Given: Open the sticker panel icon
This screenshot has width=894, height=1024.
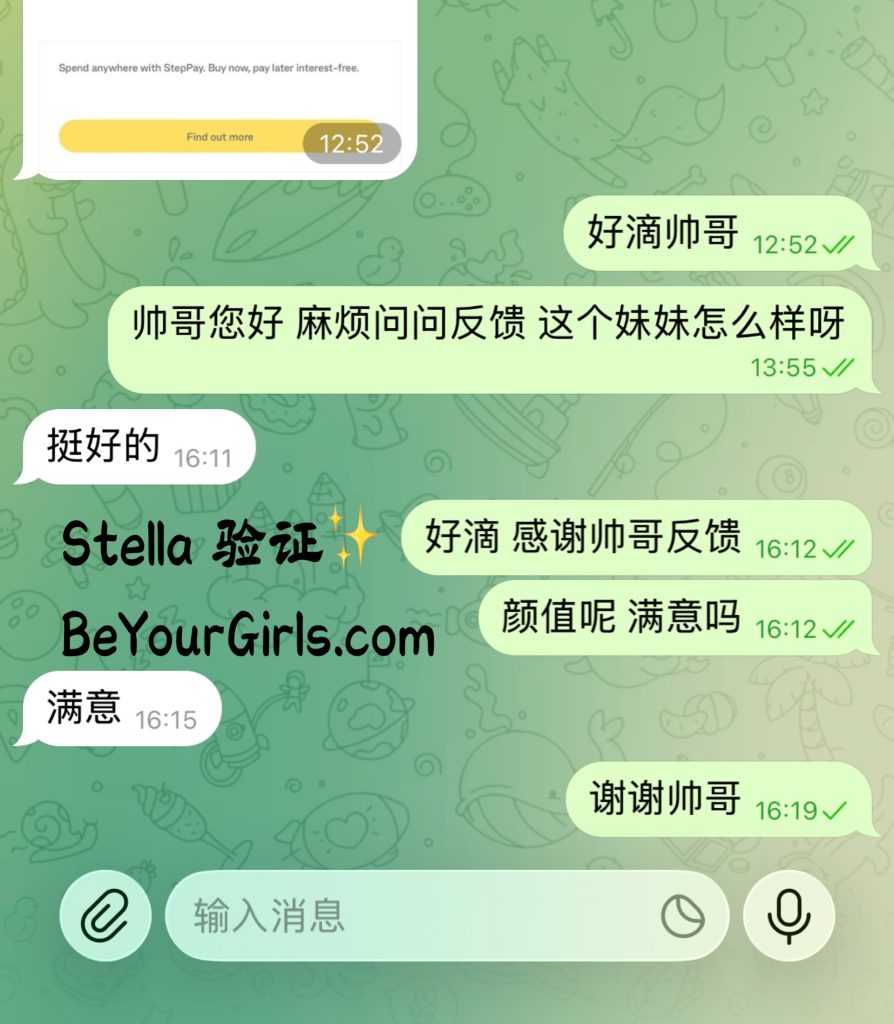Looking at the screenshot, I should 682,916.
